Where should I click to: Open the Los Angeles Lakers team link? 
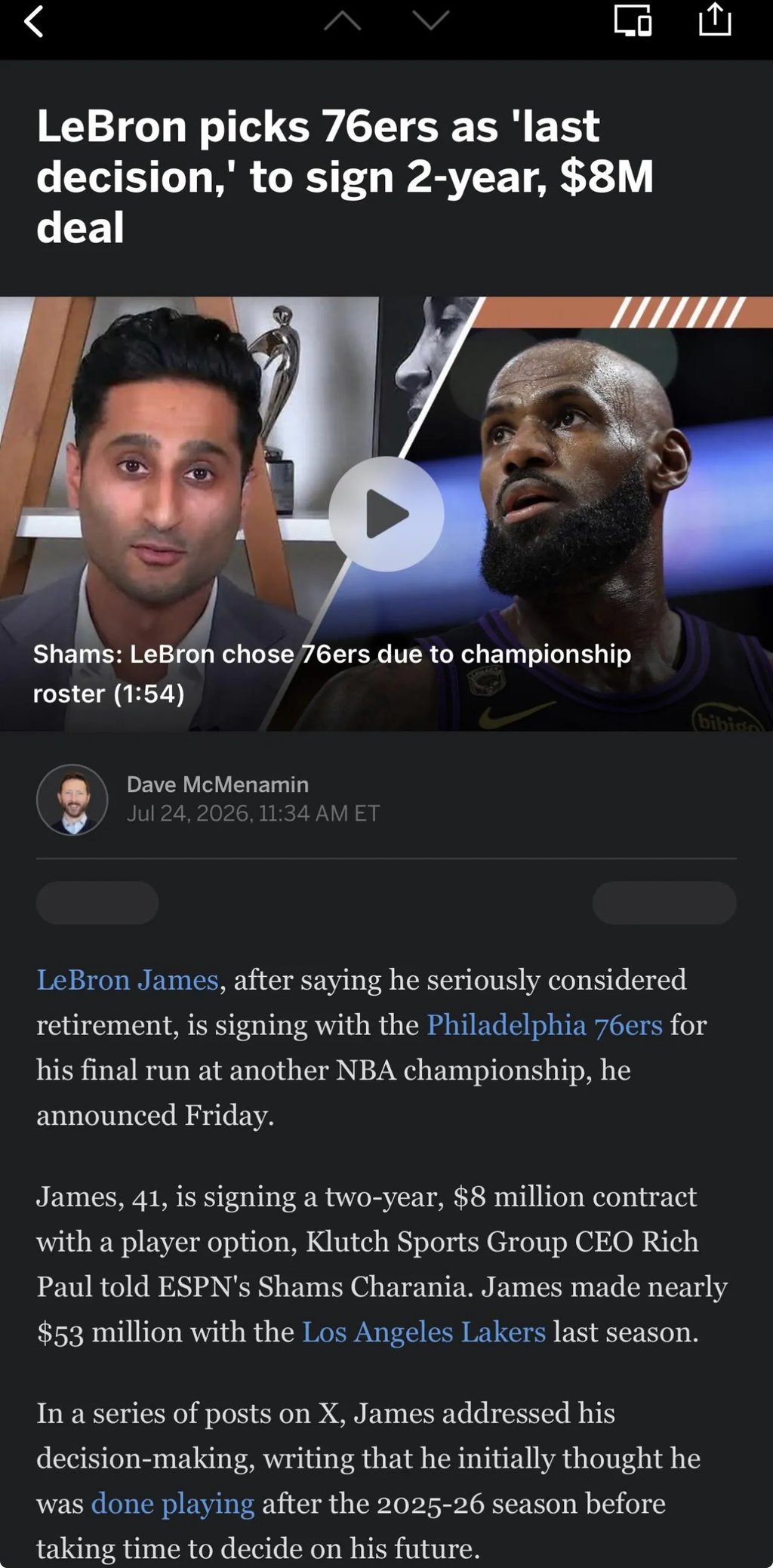423,1332
